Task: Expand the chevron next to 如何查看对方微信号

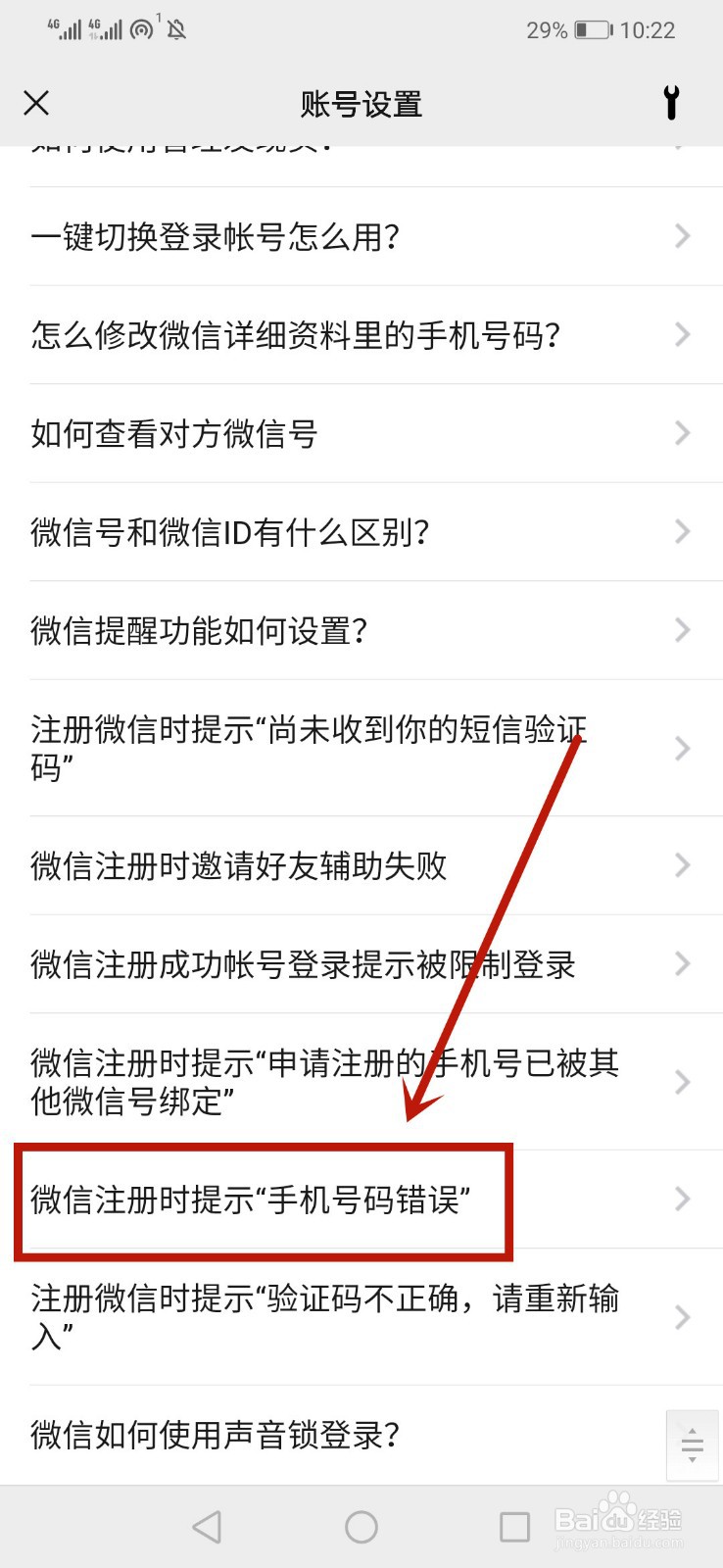Action: (x=683, y=433)
